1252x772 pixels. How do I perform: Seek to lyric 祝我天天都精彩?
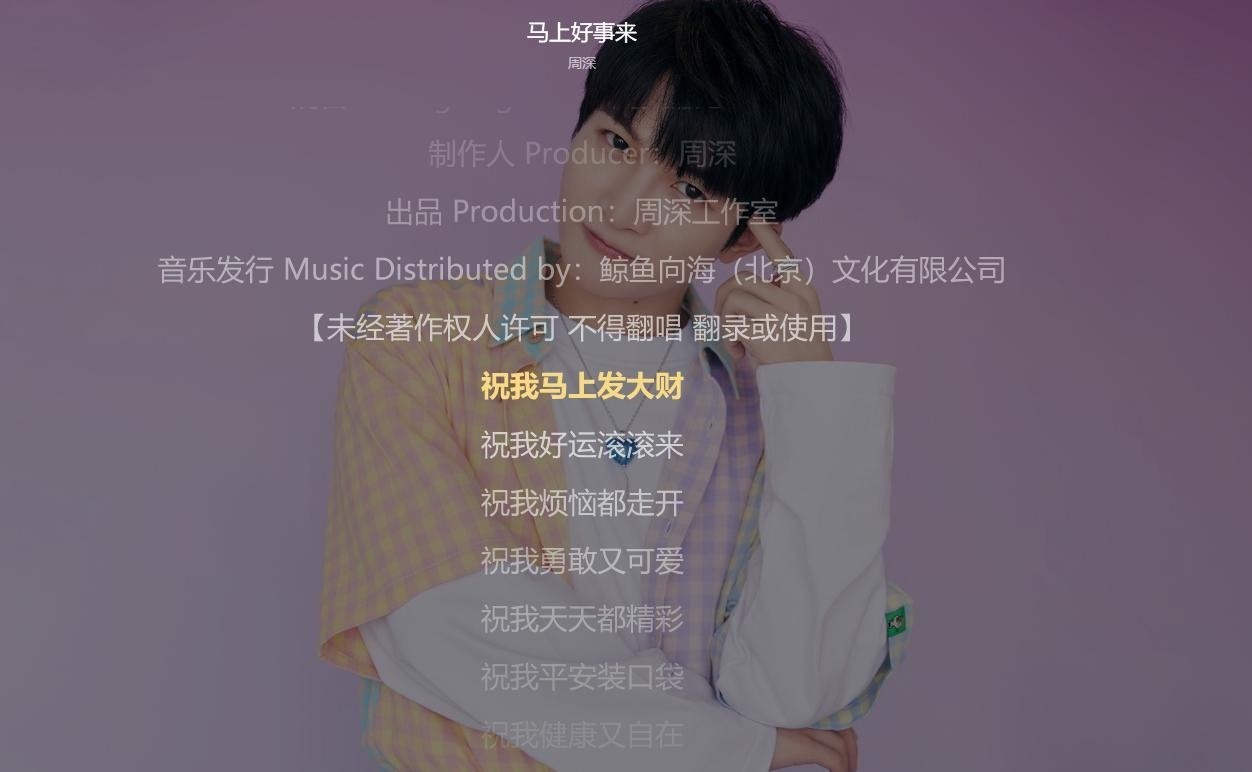tap(581, 619)
